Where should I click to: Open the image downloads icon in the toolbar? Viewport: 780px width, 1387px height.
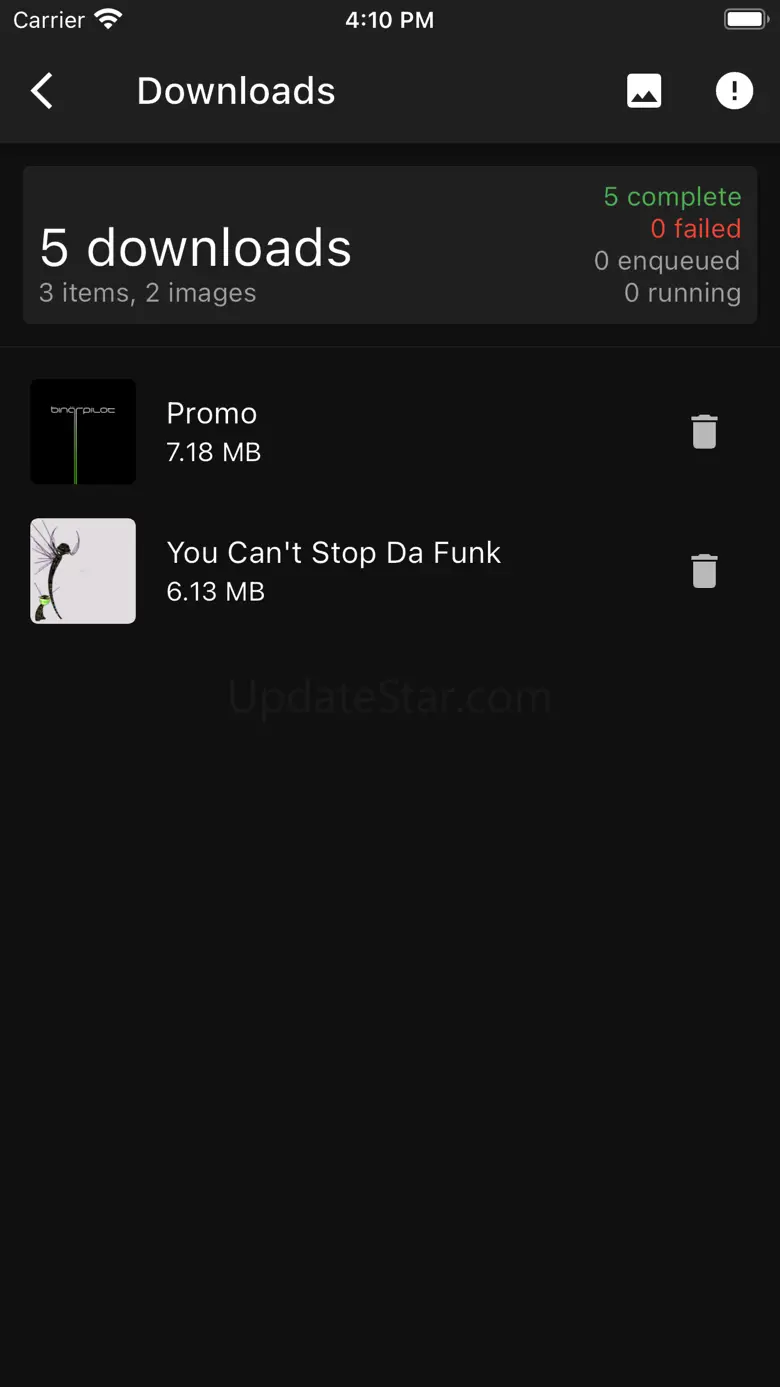click(x=644, y=91)
